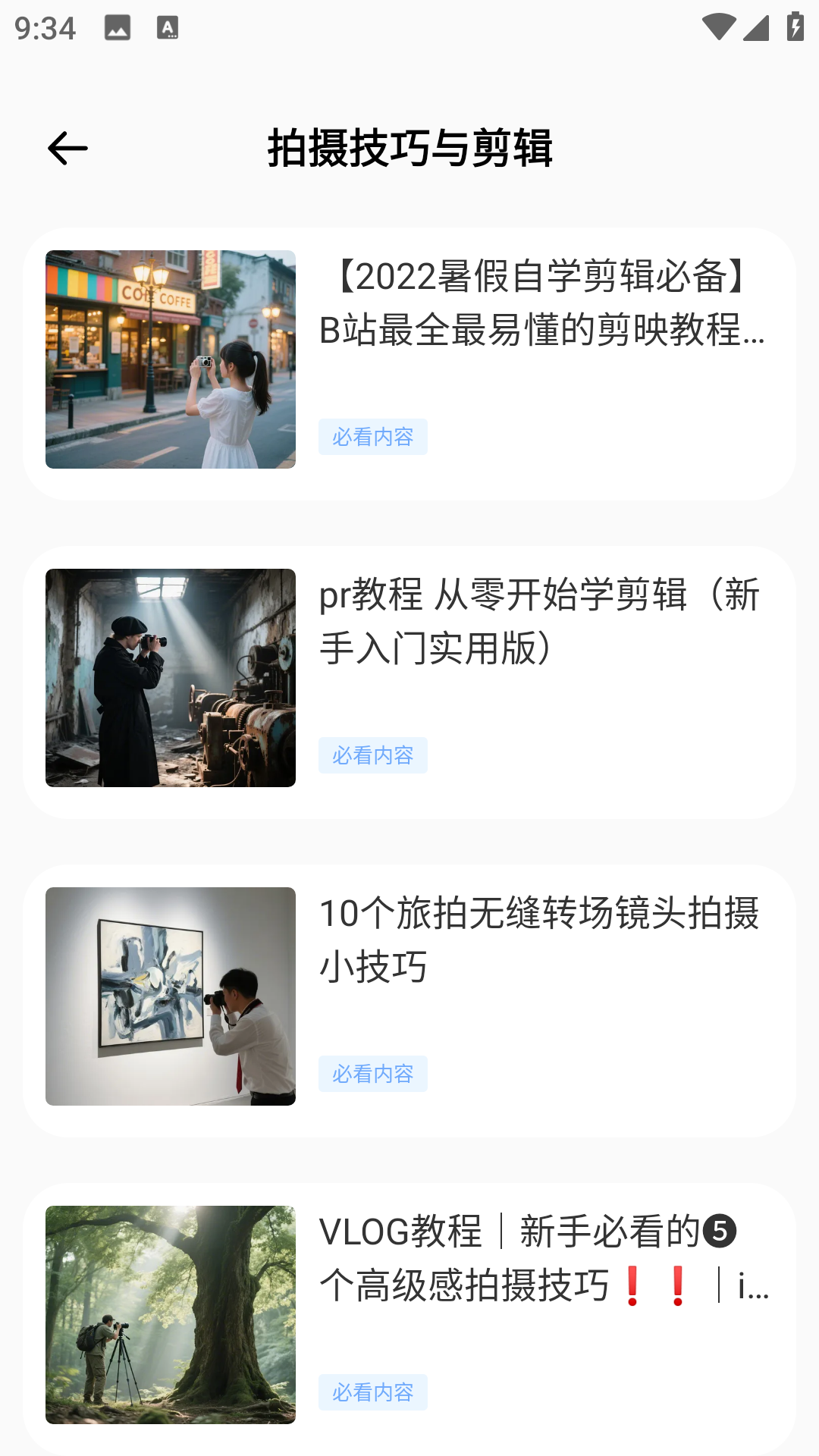Screen dimensions: 819x1456
Task: Tap the A-labeled notification icon in status bar
Action: (x=168, y=29)
